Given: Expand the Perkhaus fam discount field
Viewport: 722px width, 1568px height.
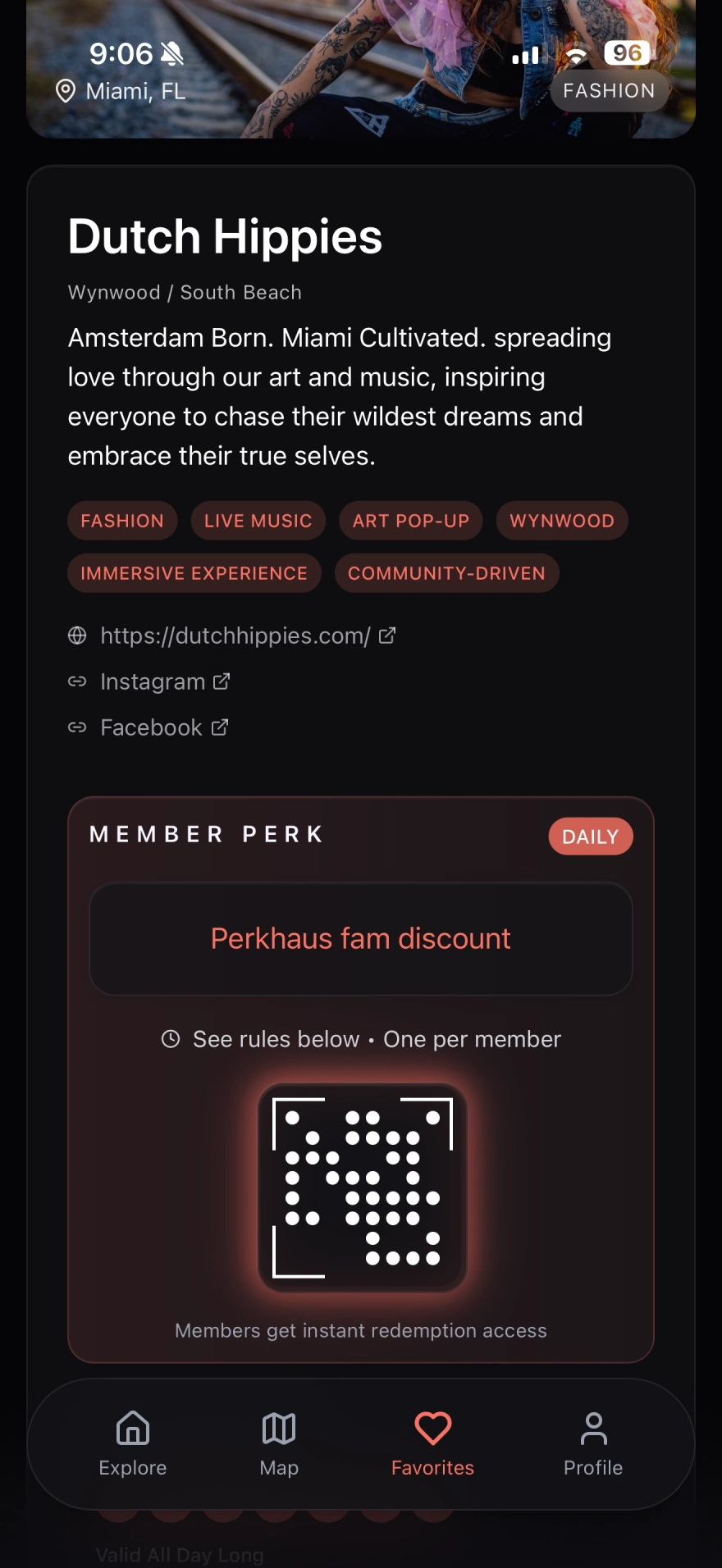Looking at the screenshot, I should pyautogui.click(x=361, y=938).
